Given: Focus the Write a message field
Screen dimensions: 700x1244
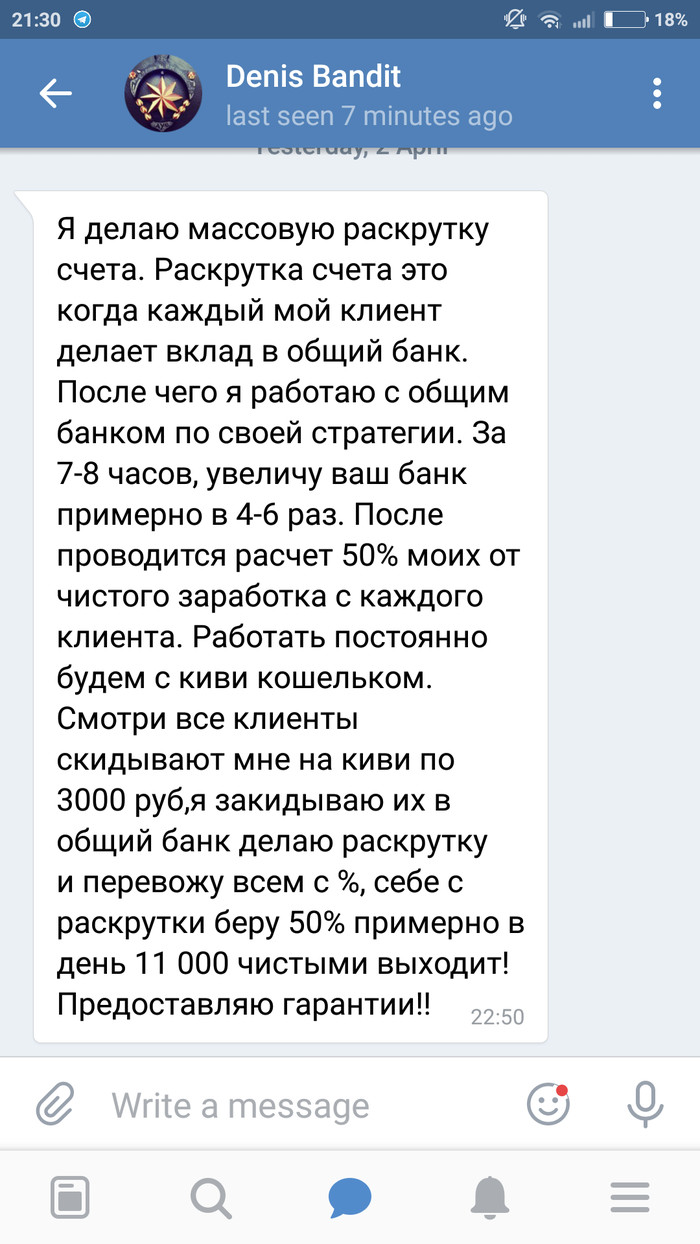Looking at the screenshot, I should 300,1106.
